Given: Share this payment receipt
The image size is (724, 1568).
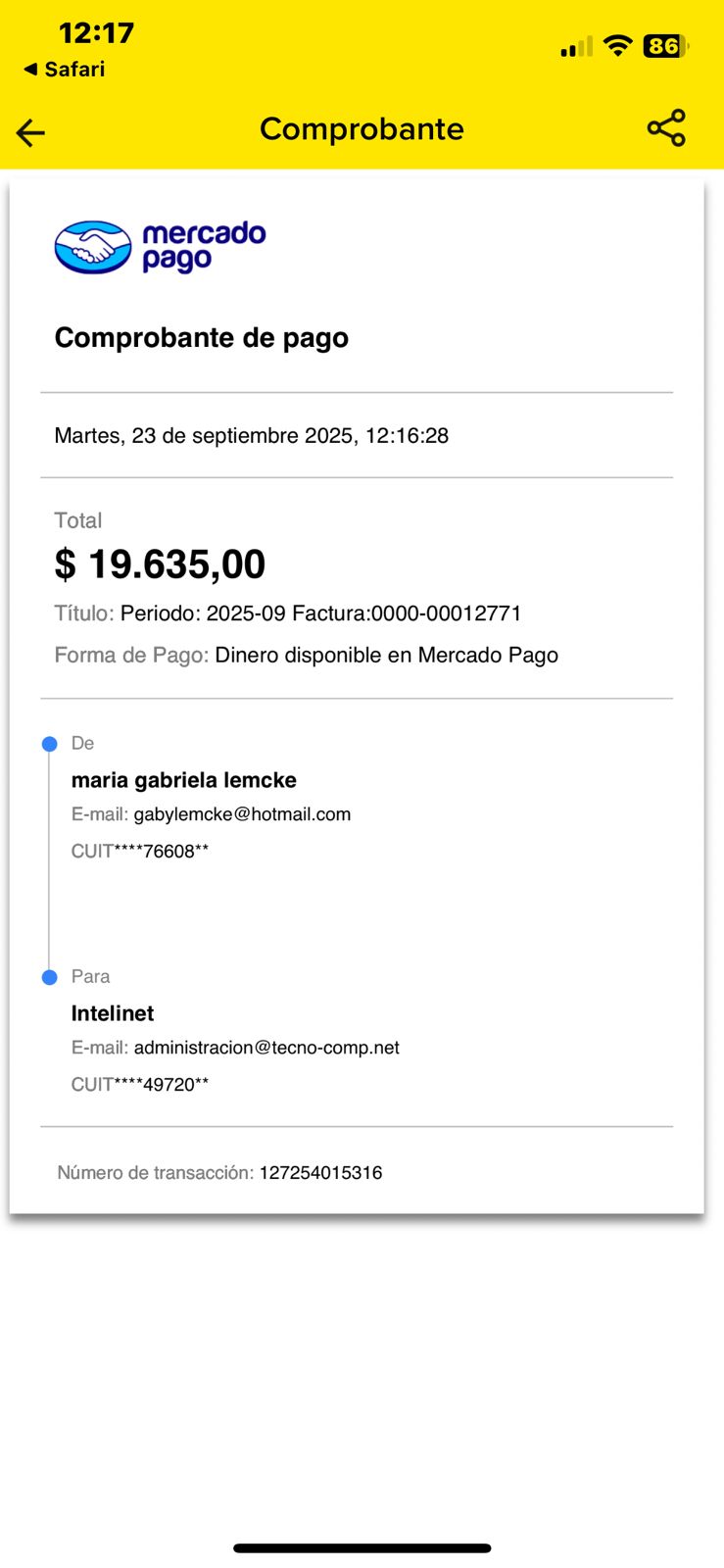Looking at the screenshot, I should pos(666,128).
